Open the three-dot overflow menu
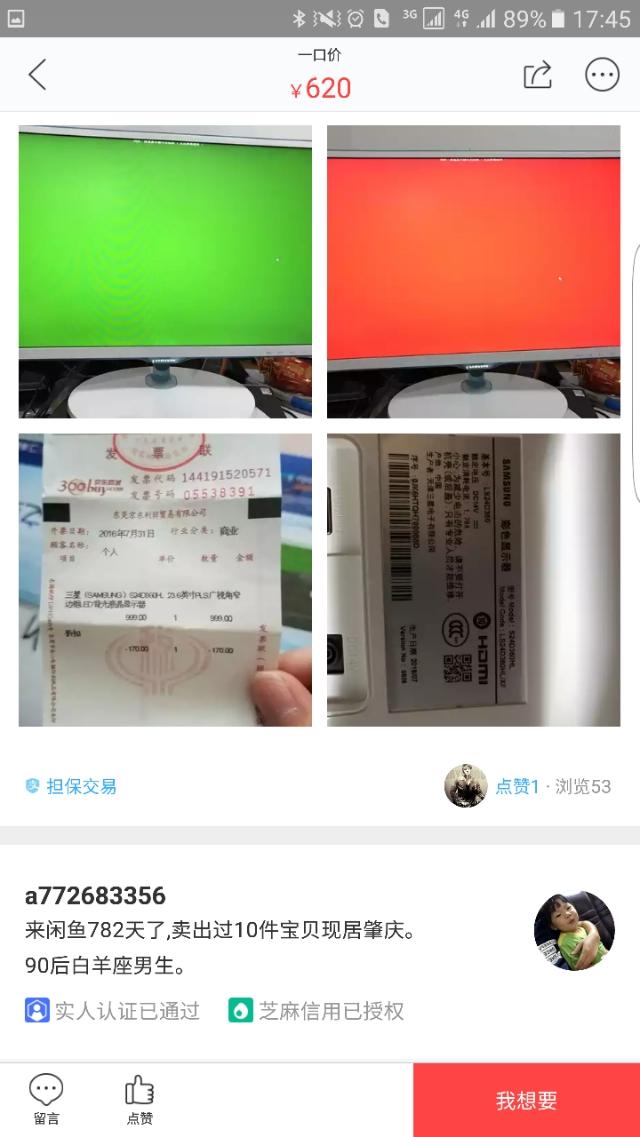Screen dimensions: 640x1137 tap(602, 75)
